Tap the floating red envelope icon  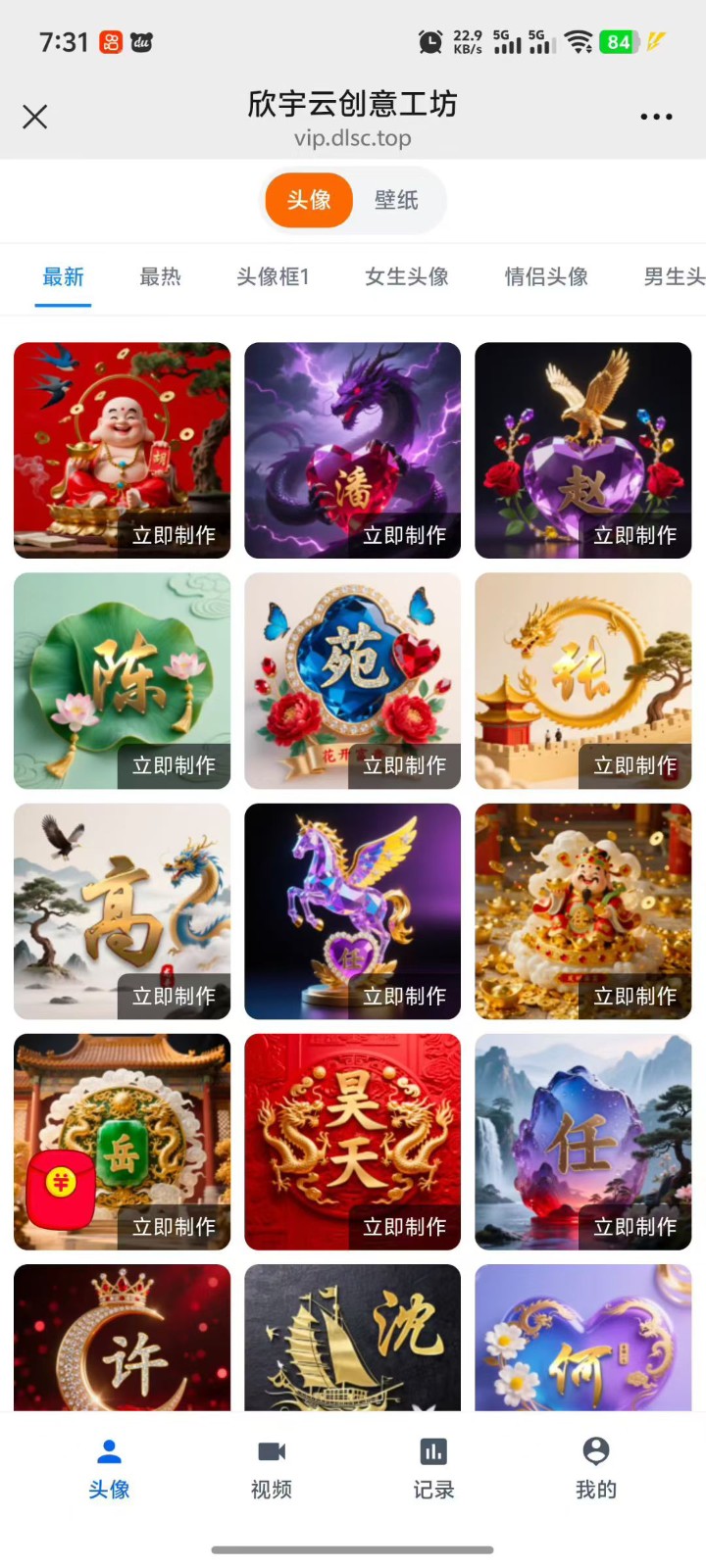point(61,1189)
